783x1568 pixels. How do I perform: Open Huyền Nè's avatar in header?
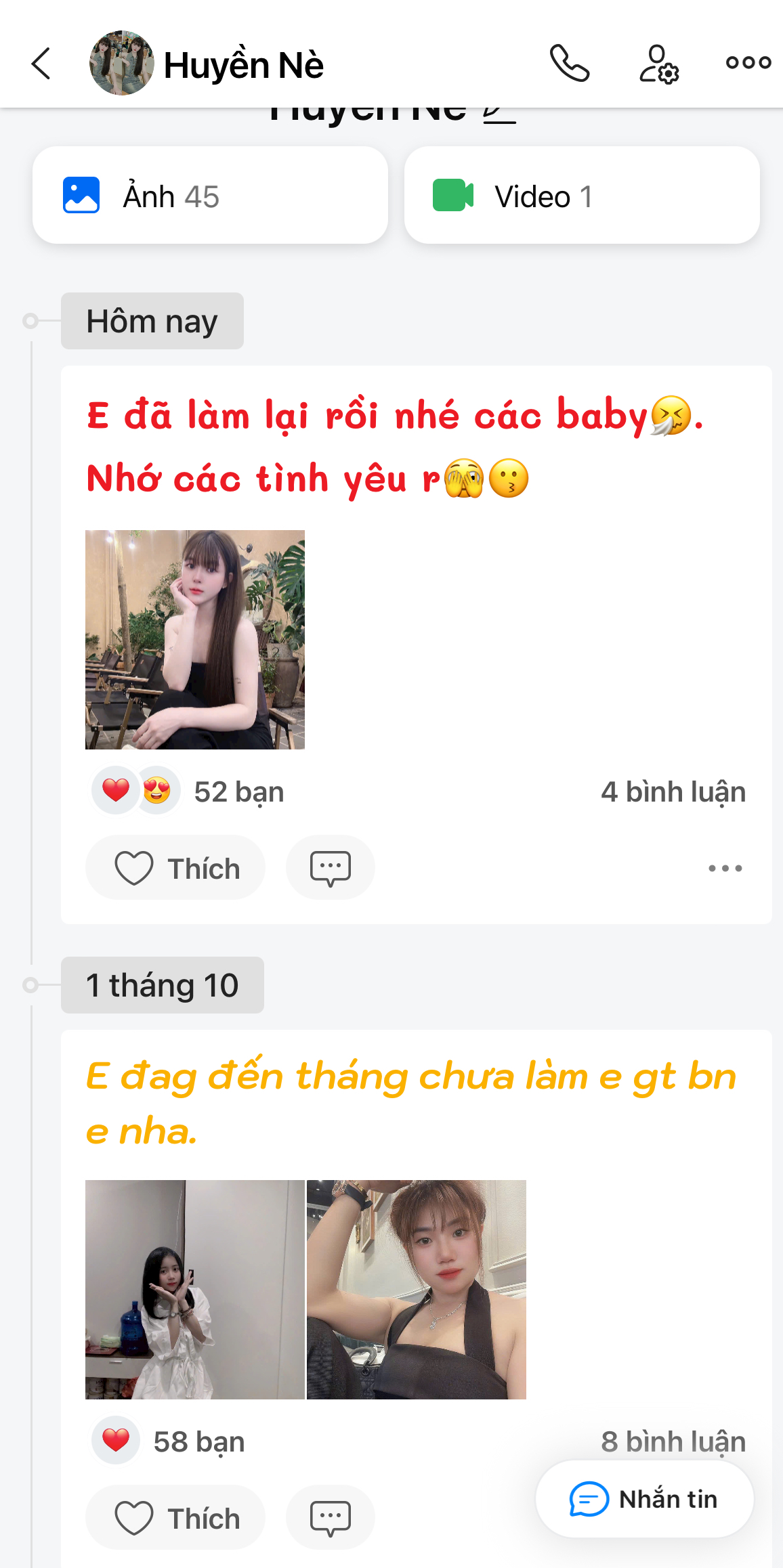(x=122, y=63)
